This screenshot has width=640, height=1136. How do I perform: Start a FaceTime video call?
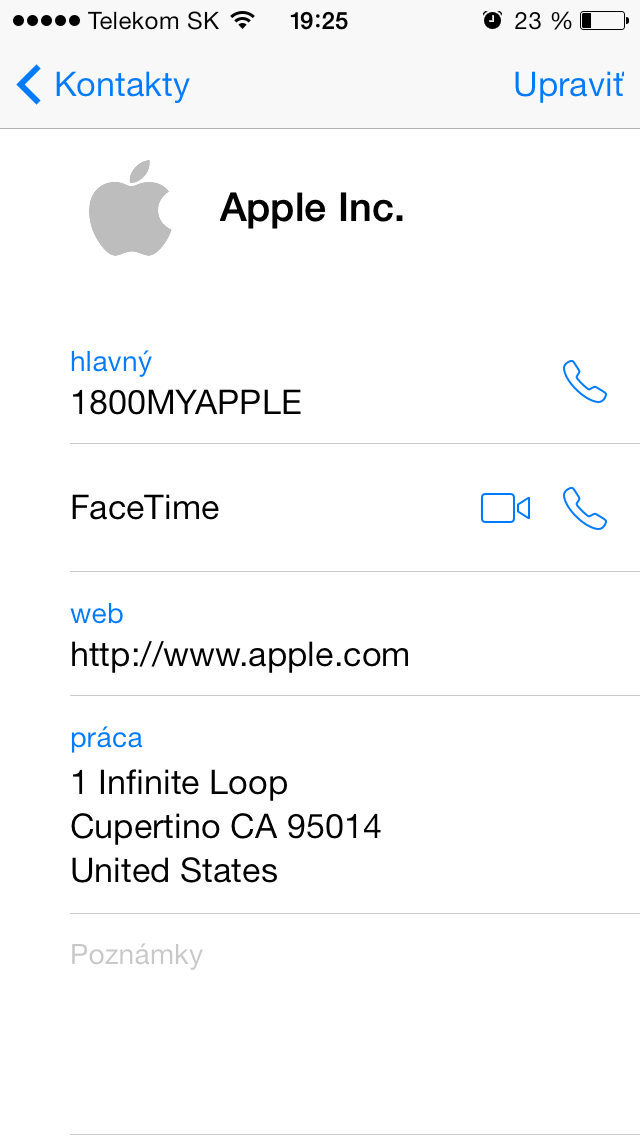[505, 508]
